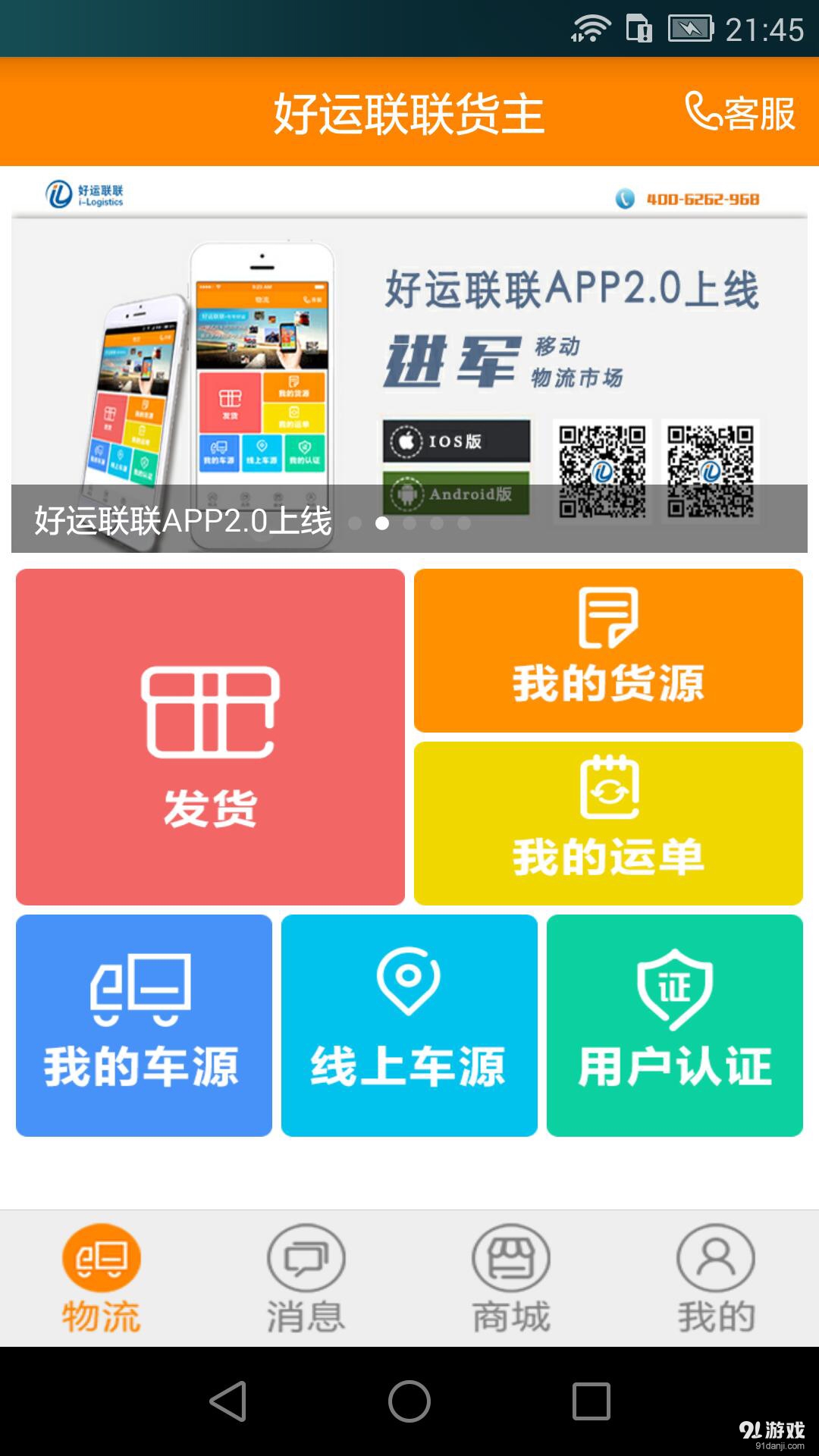Tap the 客服 customer service phone icon

703,112
